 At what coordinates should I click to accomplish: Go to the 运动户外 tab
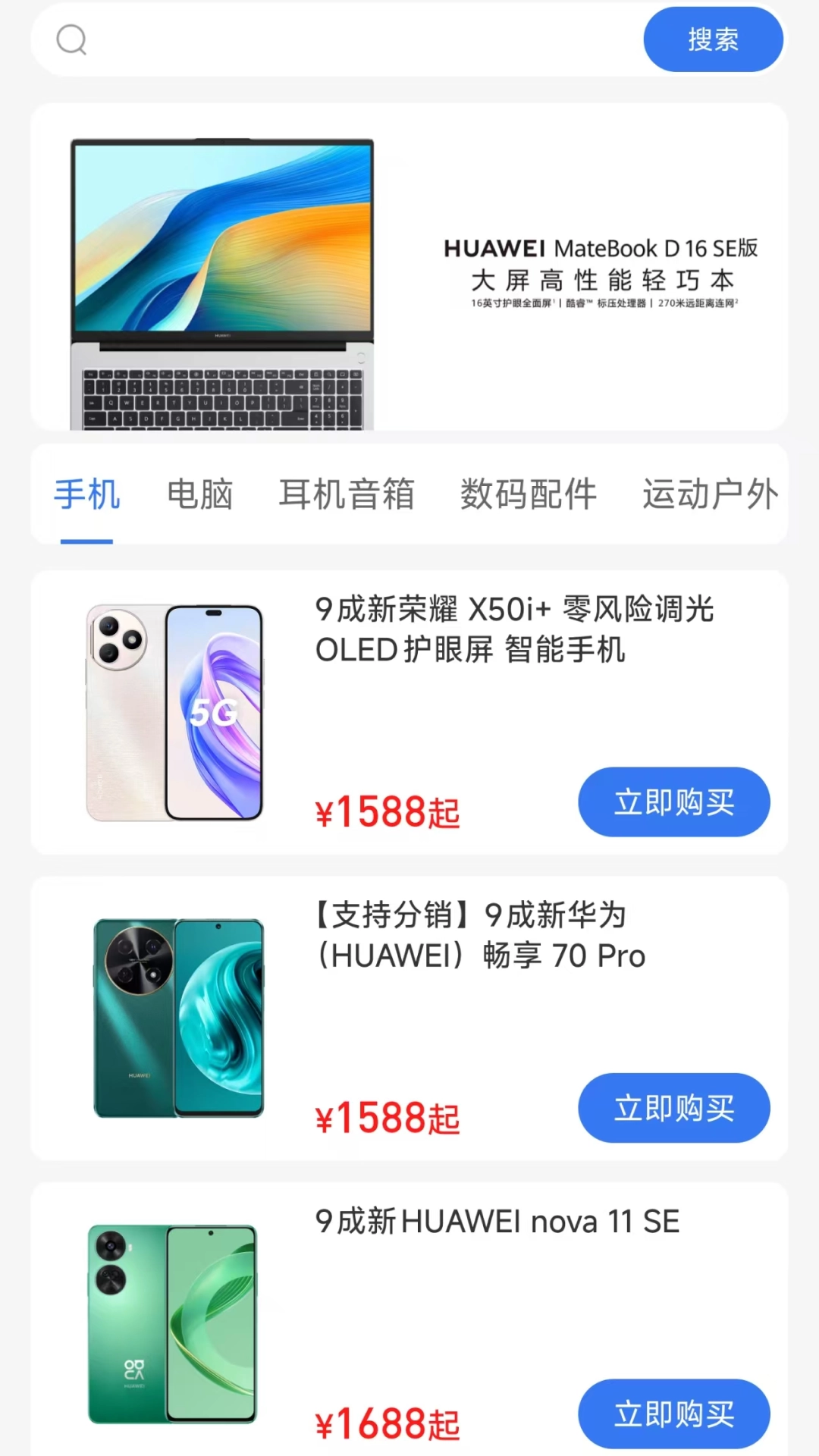click(x=710, y=494)
